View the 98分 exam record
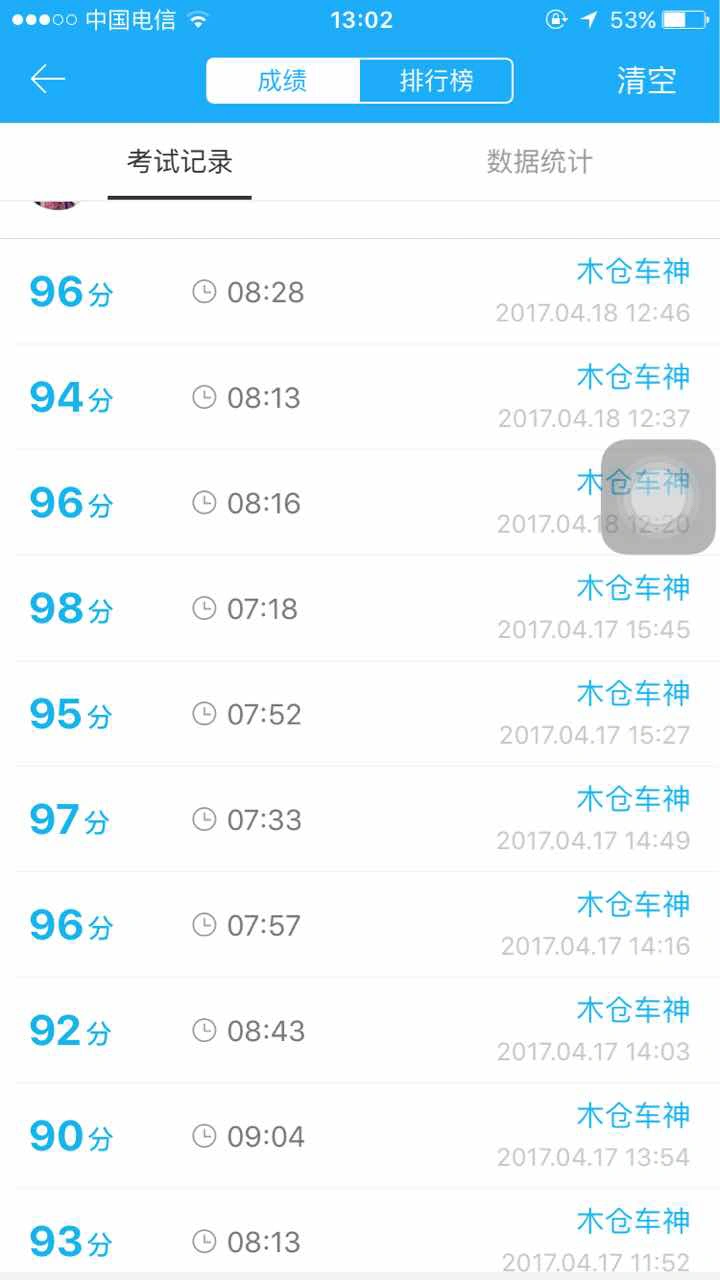This screenshot has width=720, height=1280. point(360,608)
